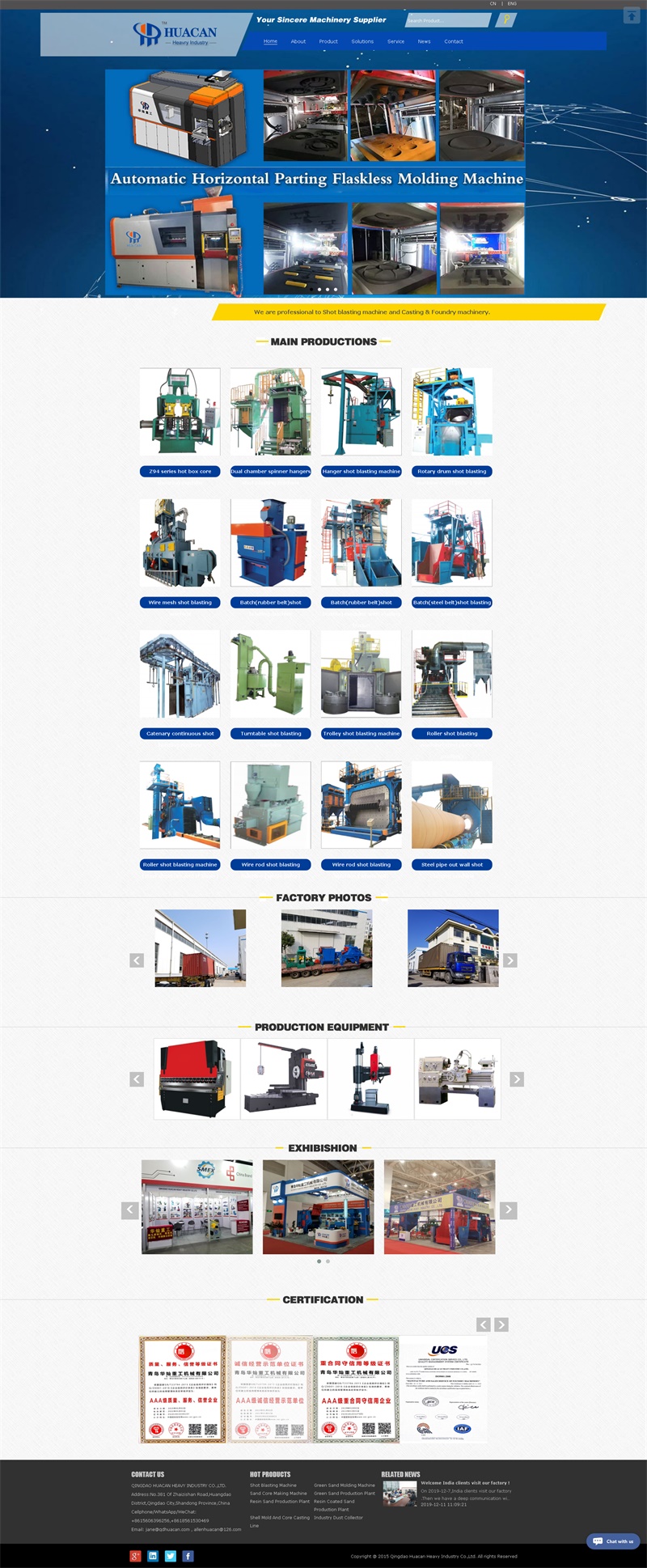Open the Turntable shot blasting product

pos(270,733)
